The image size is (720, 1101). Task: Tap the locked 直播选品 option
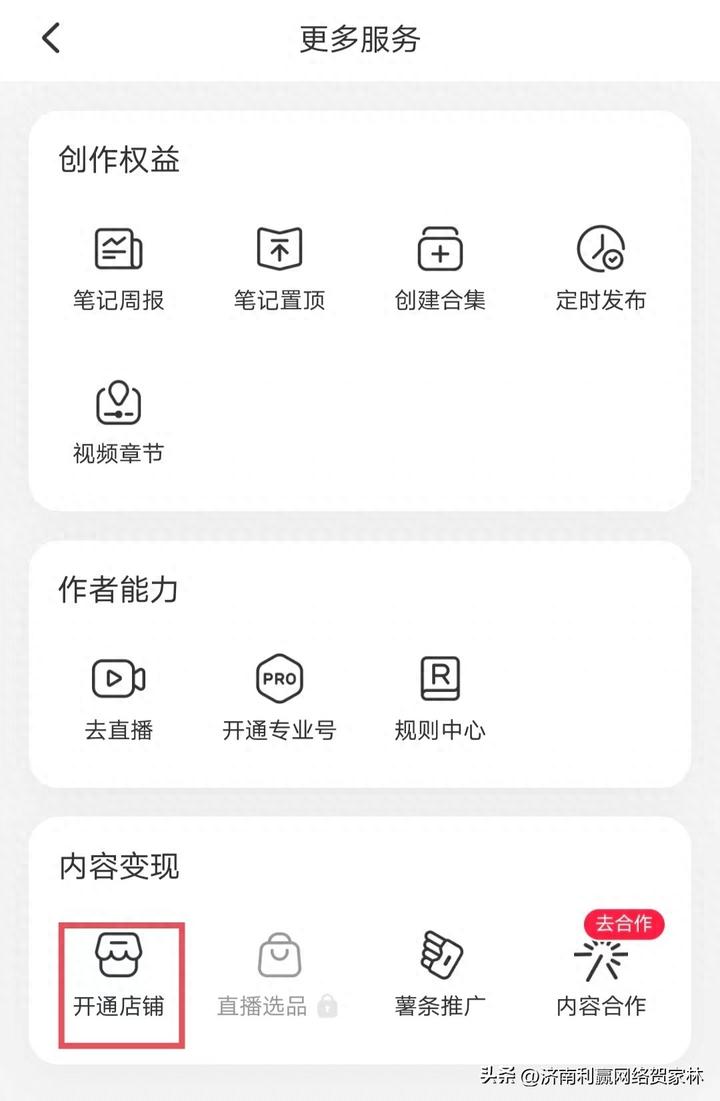click(279, 974)
